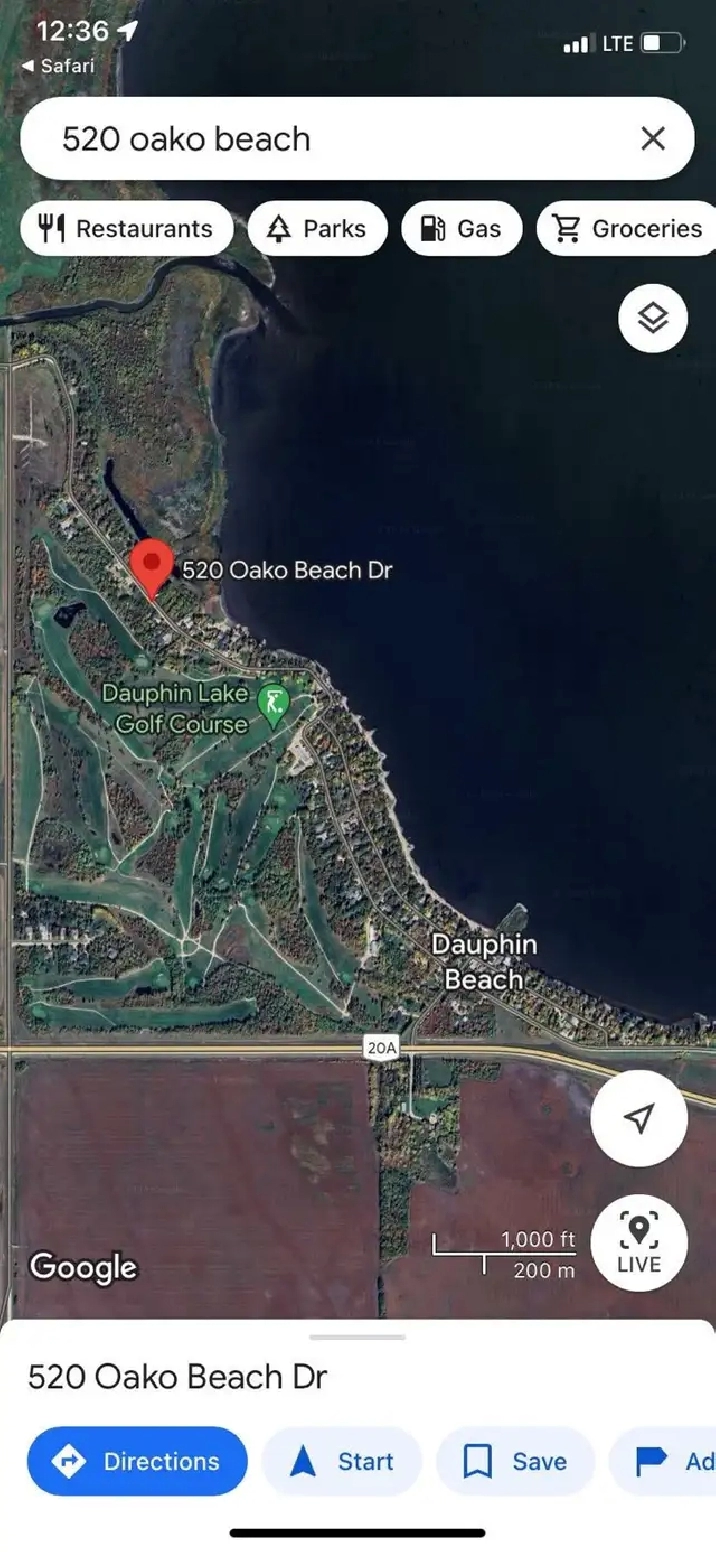Center map on my location
The image size is (716, 1552).
(639, 1118)
